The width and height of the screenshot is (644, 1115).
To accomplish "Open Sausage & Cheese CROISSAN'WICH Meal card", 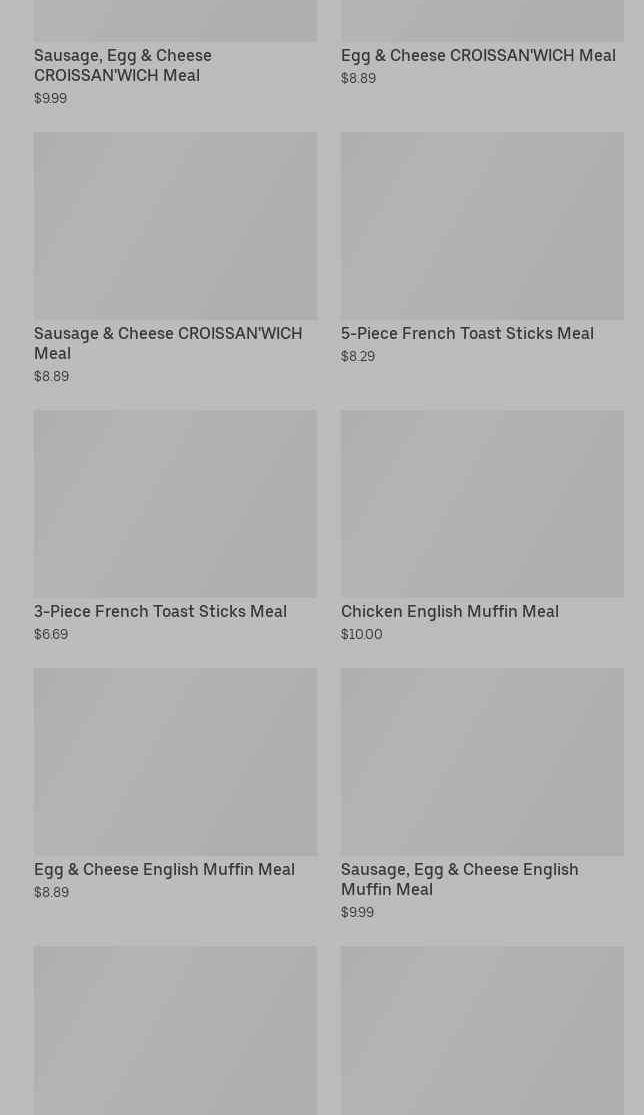I will pos(175,258).
